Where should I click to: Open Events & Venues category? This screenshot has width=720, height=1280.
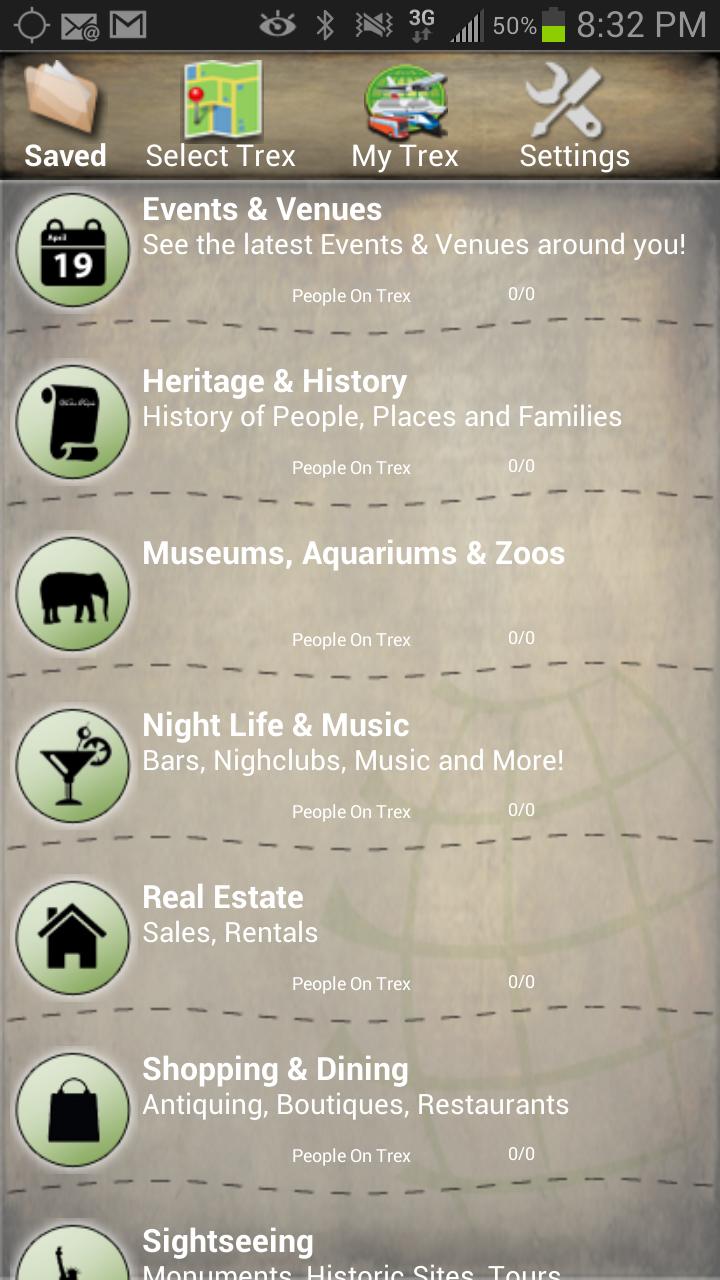point(360,250)
